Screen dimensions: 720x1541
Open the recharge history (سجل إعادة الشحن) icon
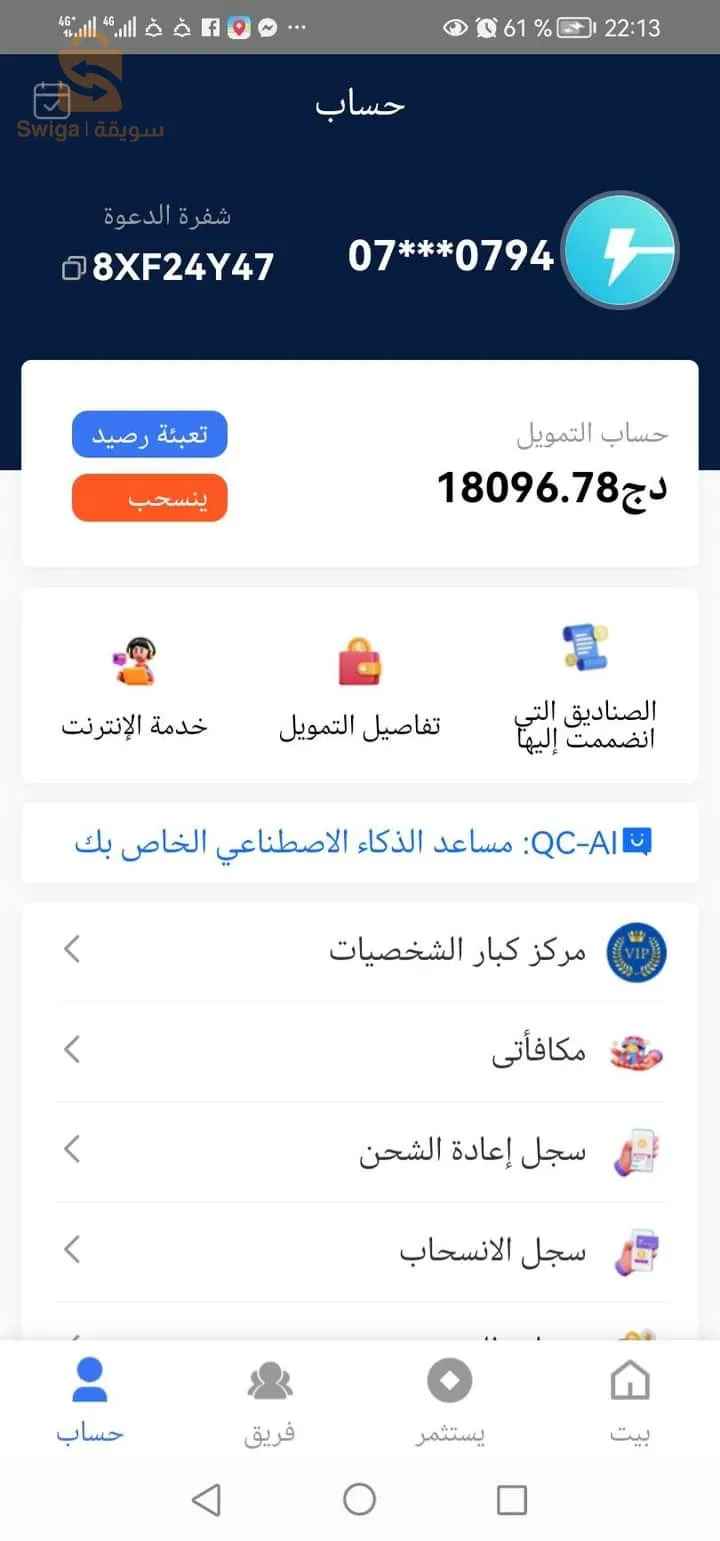(637, 1150)
